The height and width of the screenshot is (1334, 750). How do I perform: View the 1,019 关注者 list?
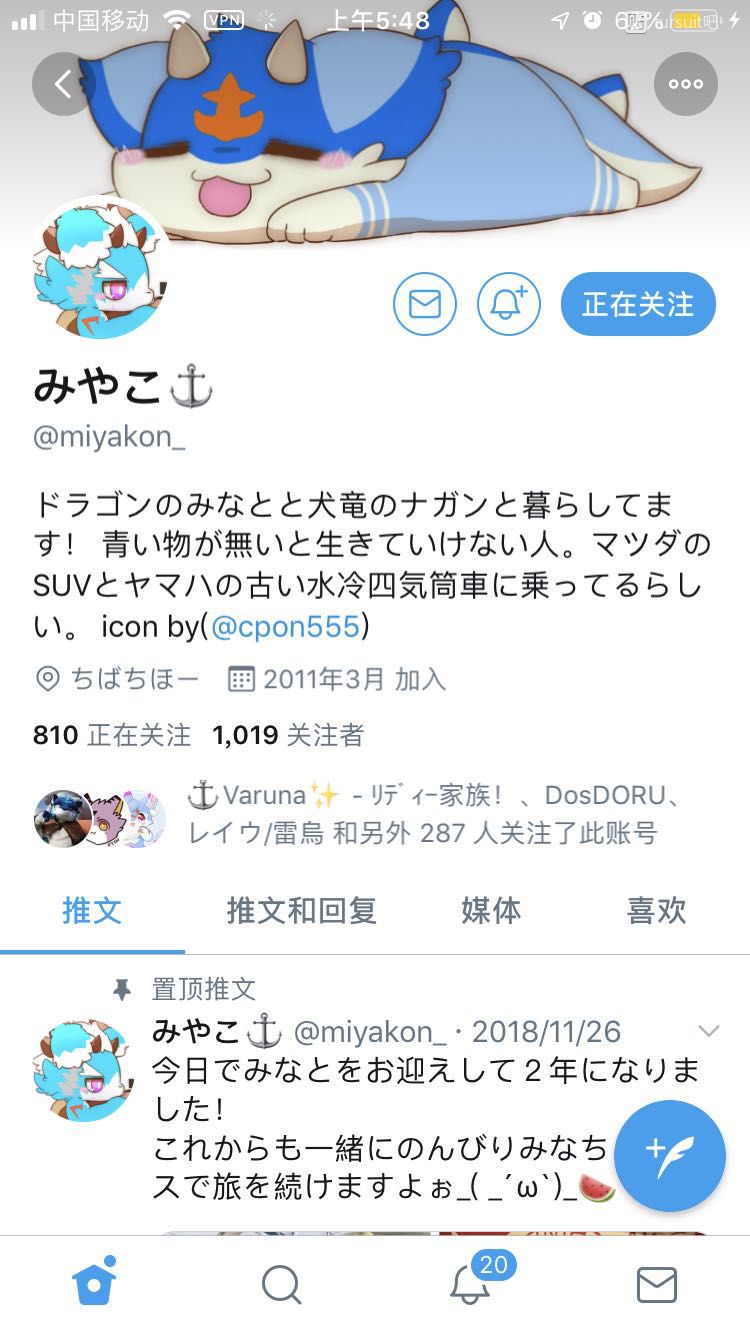pyautogui.click(x=288, y=736)
